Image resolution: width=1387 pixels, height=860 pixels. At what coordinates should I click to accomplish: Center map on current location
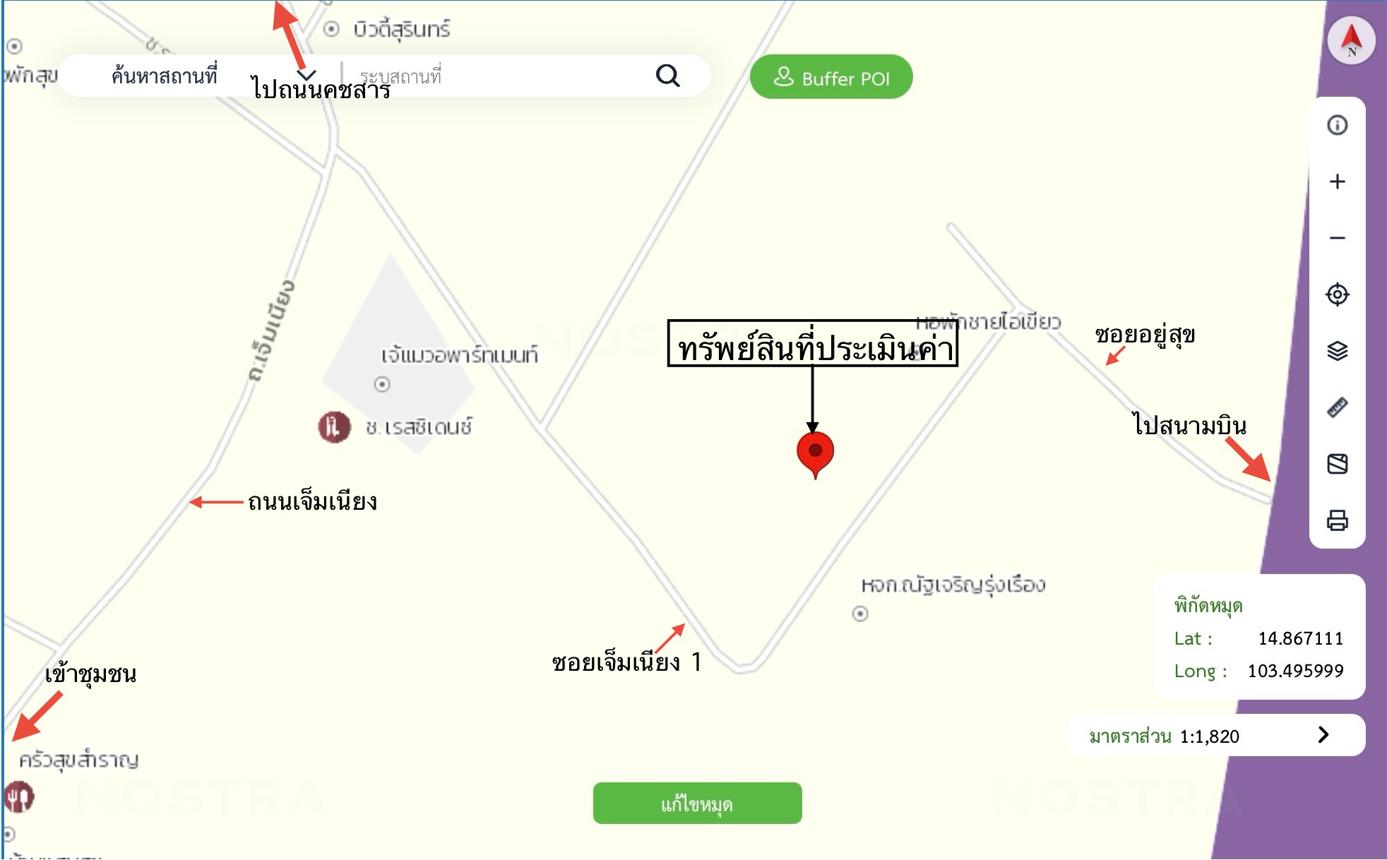(1337, 295)
